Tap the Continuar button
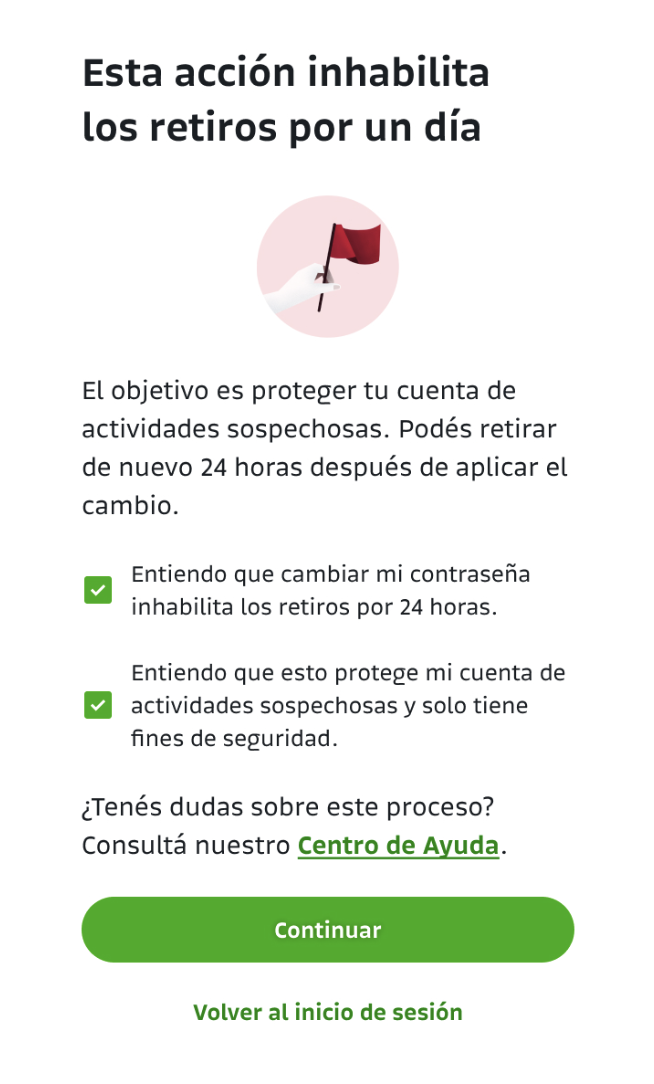 (x=328, y=930)
